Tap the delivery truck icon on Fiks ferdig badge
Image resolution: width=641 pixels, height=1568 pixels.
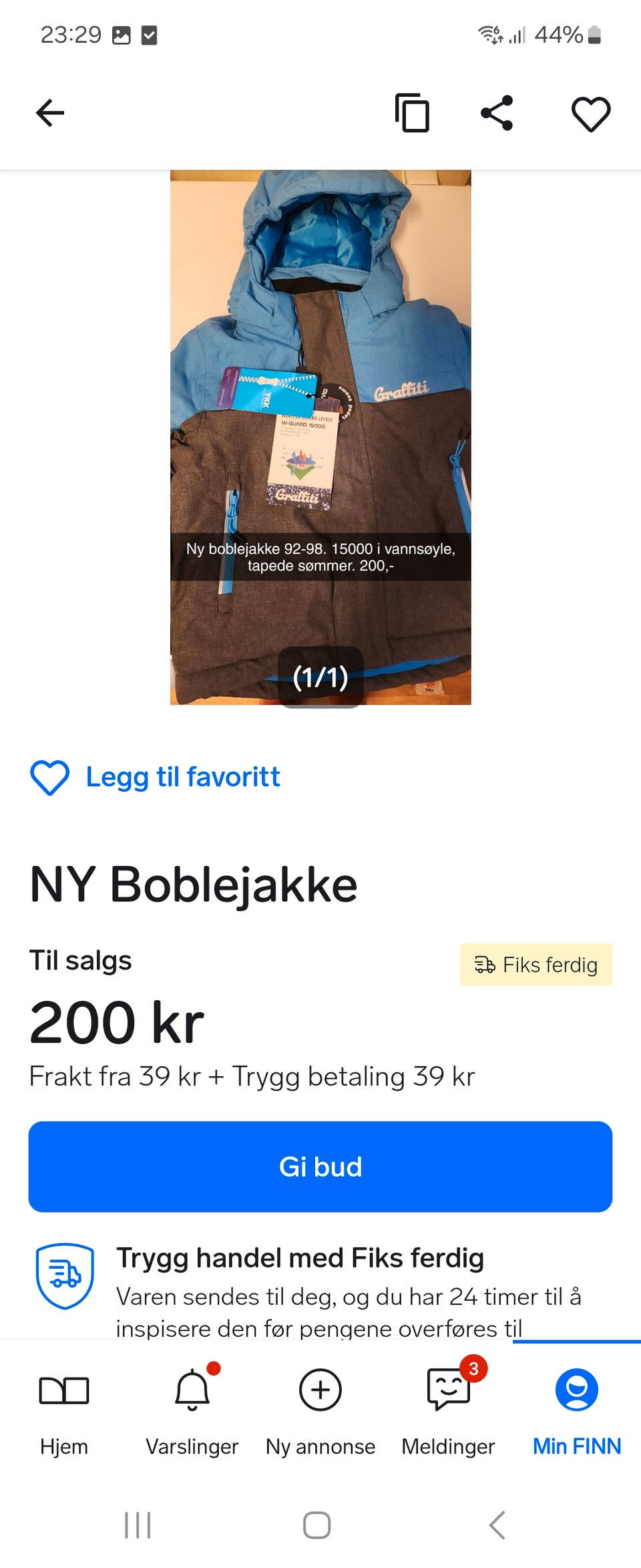click(487, 964)
